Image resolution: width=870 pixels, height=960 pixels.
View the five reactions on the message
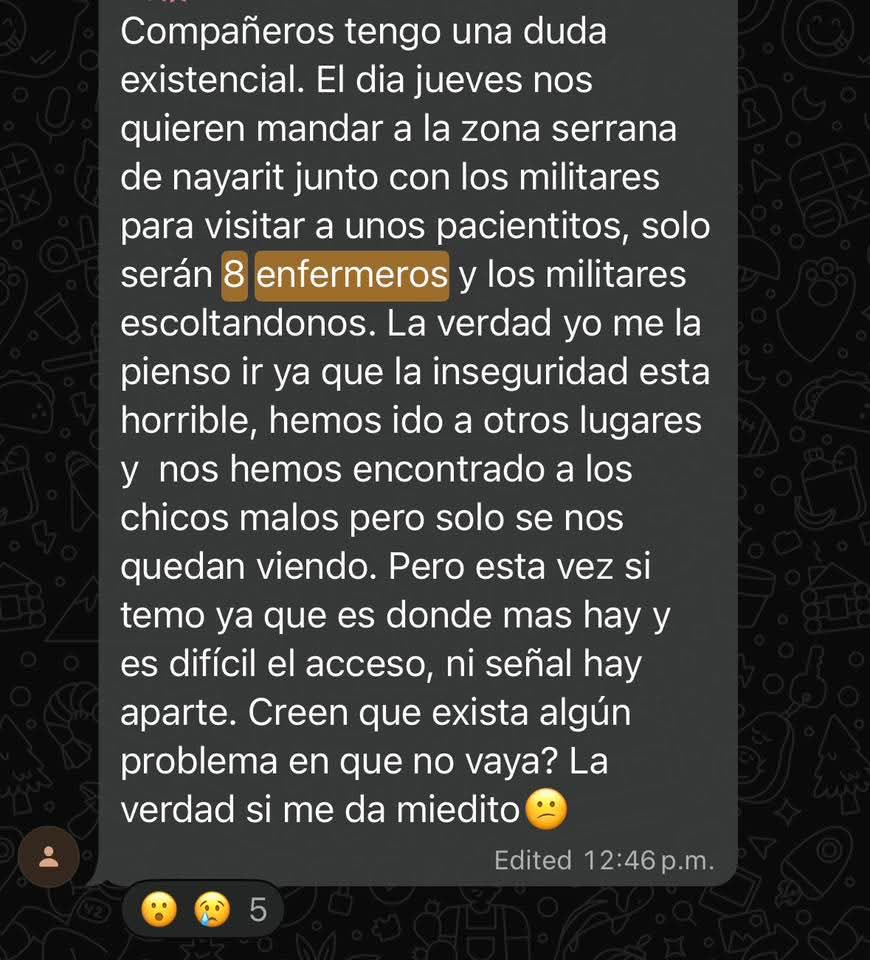tap(203, 910)
